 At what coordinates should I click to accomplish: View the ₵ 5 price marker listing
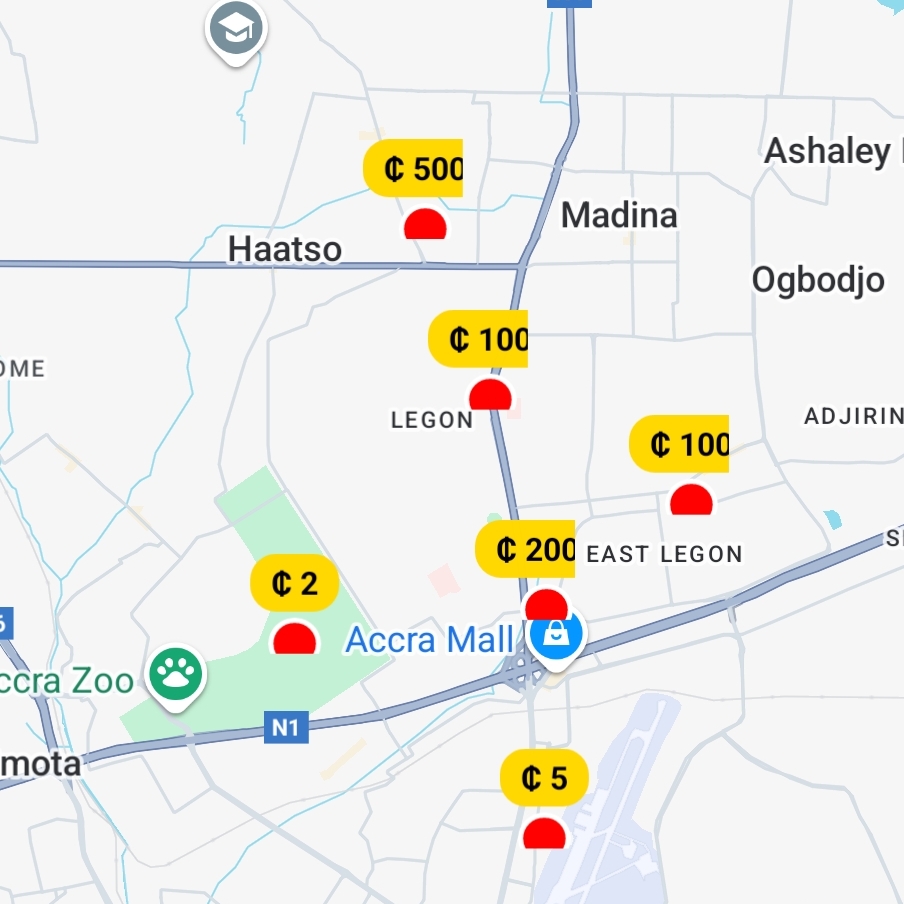point(544,778)
